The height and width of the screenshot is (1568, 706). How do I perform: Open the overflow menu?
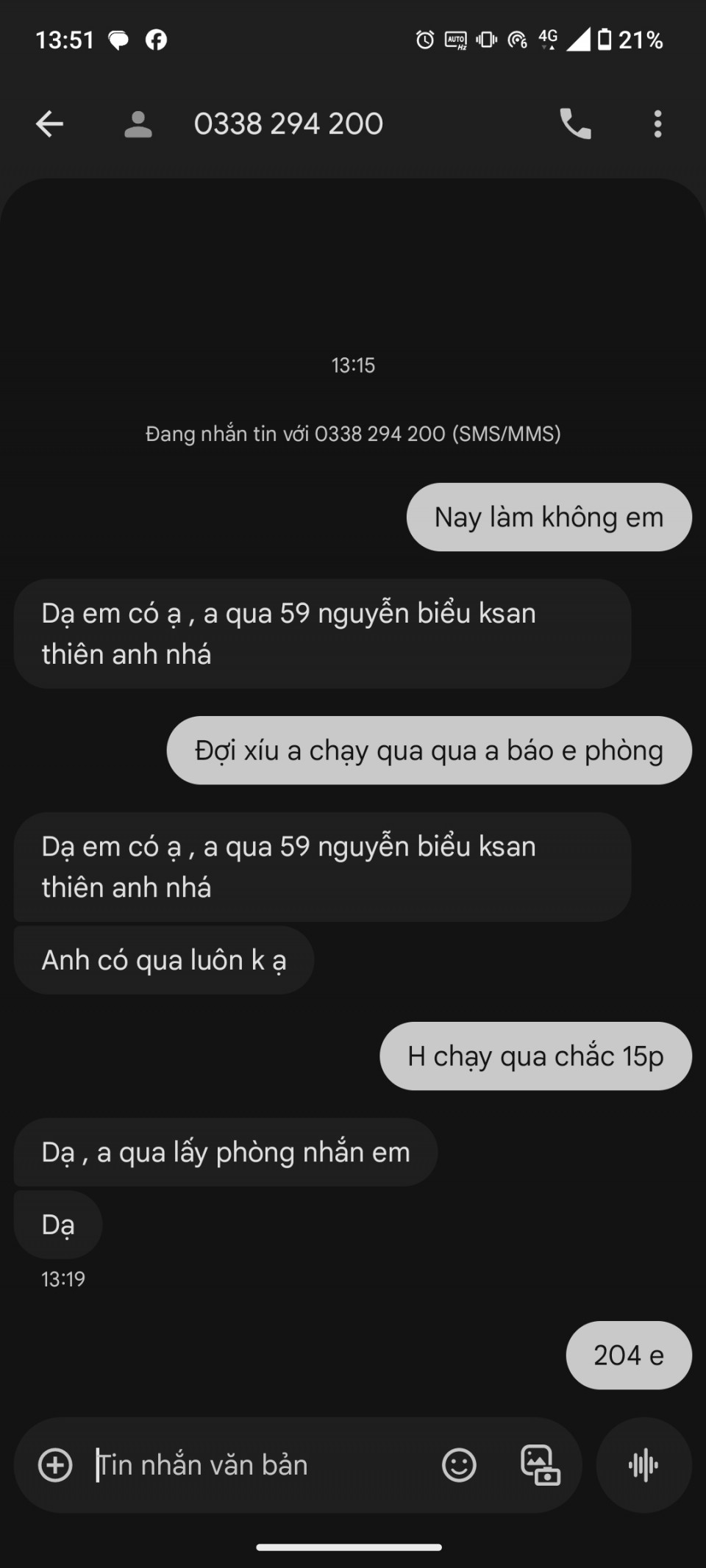point(657,123)
